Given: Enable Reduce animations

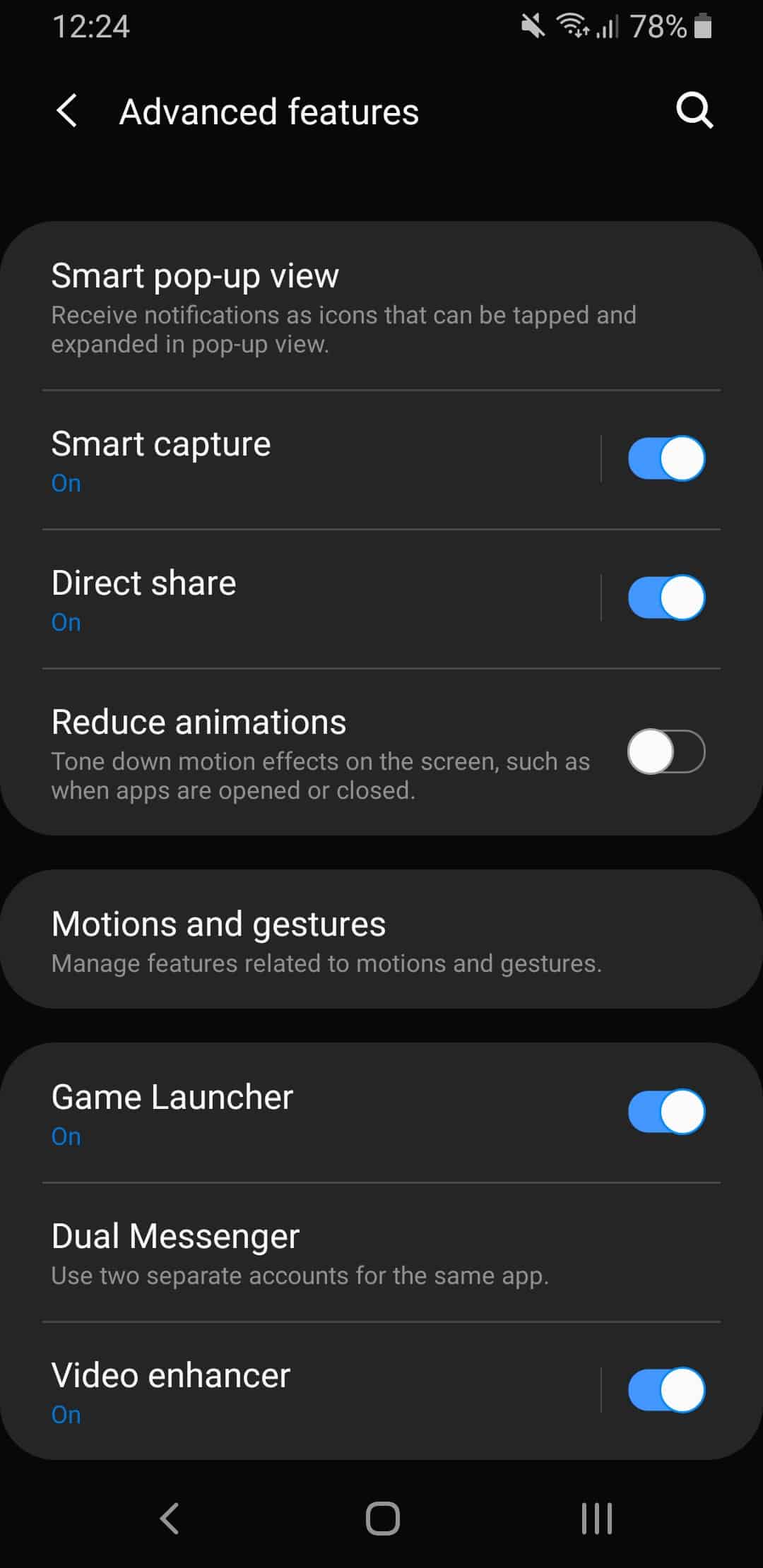Looking at the screenshot, I should 666,752.
